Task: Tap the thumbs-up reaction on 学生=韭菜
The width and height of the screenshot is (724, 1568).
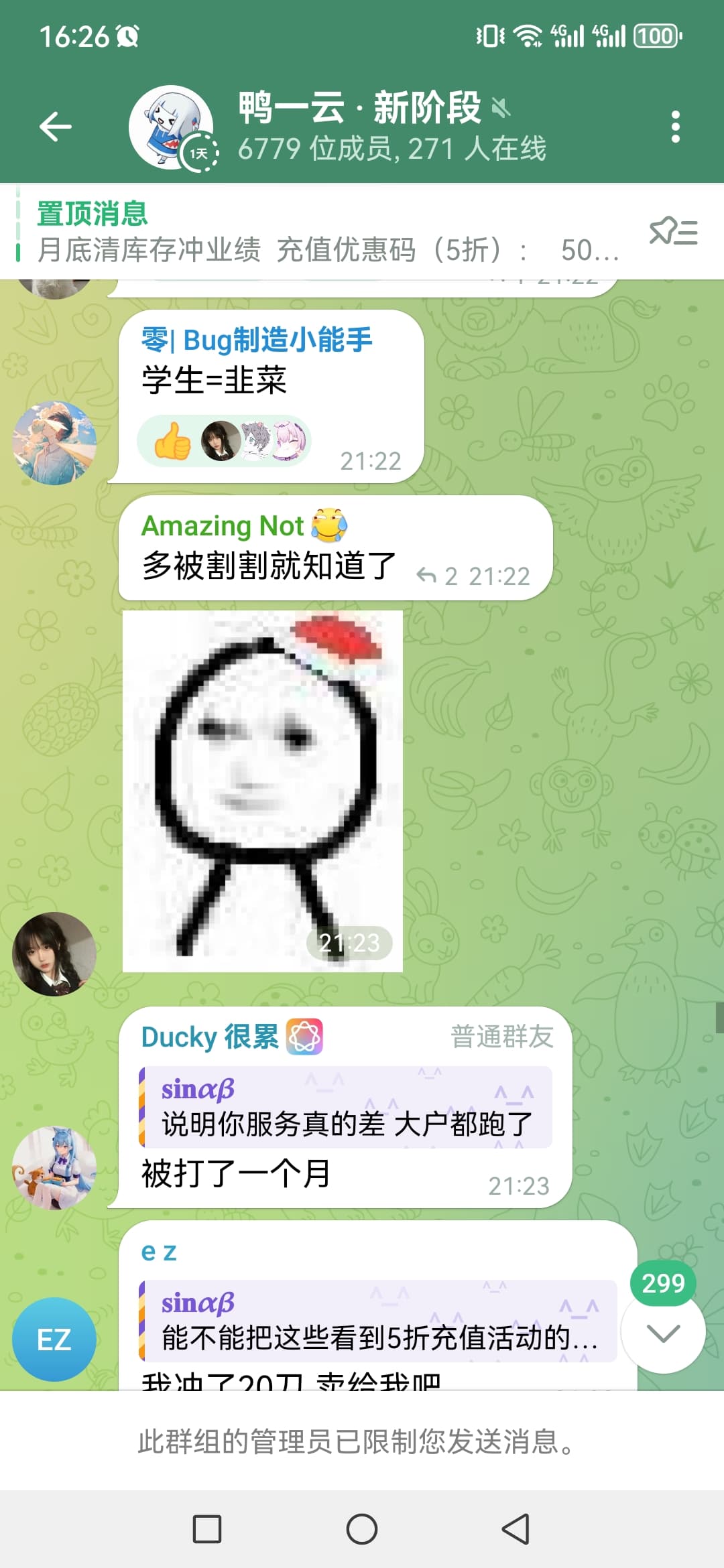Action: 172,442
